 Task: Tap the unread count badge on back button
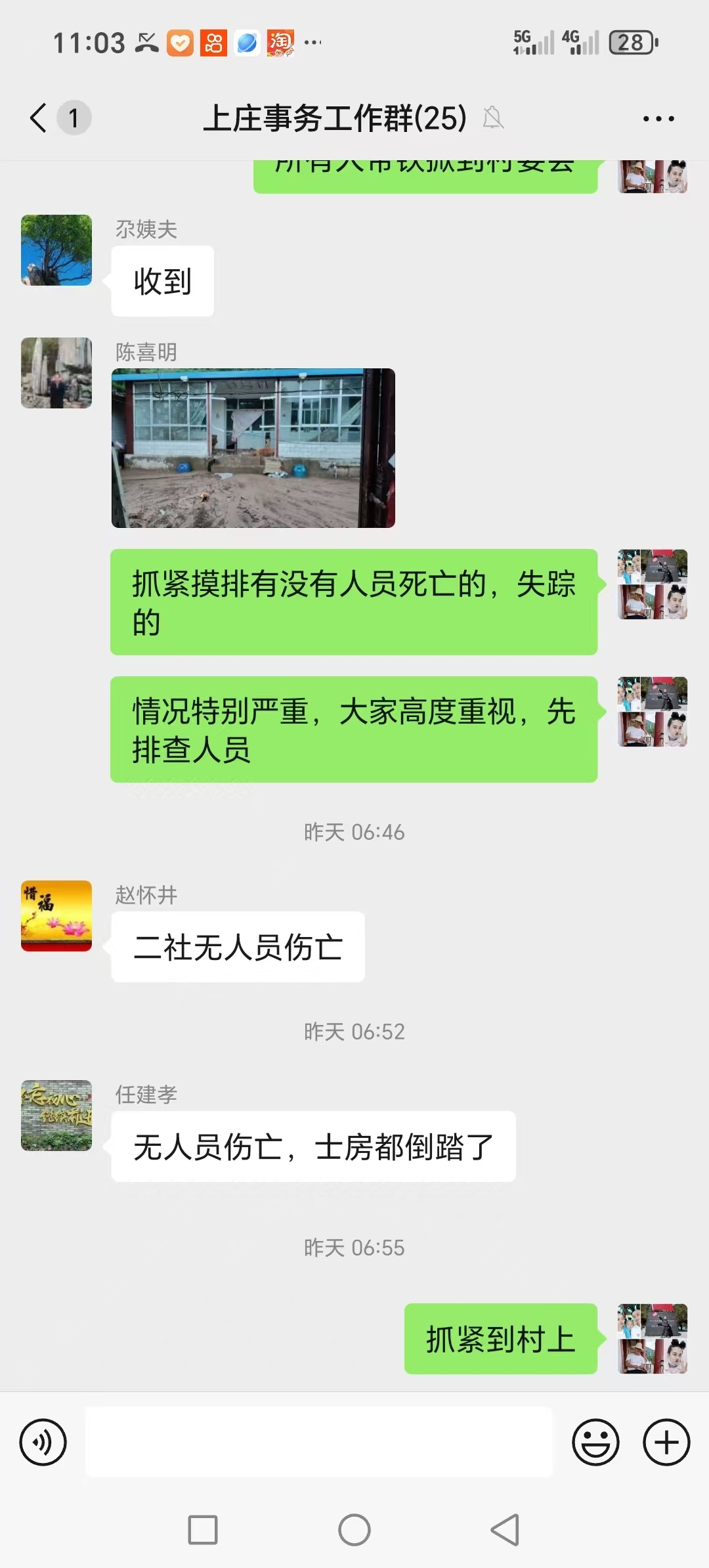coord(74,118)
